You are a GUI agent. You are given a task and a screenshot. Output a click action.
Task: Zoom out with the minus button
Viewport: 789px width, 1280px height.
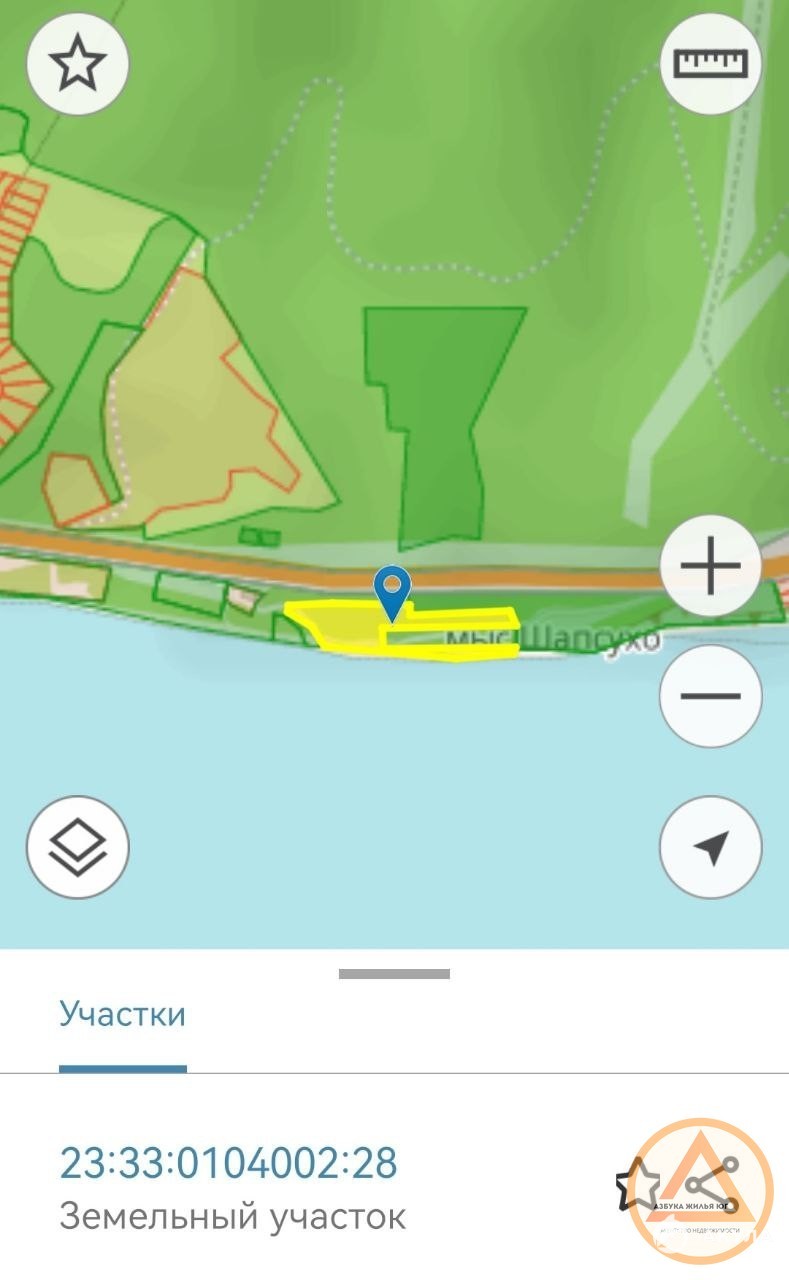click(710, 696)
